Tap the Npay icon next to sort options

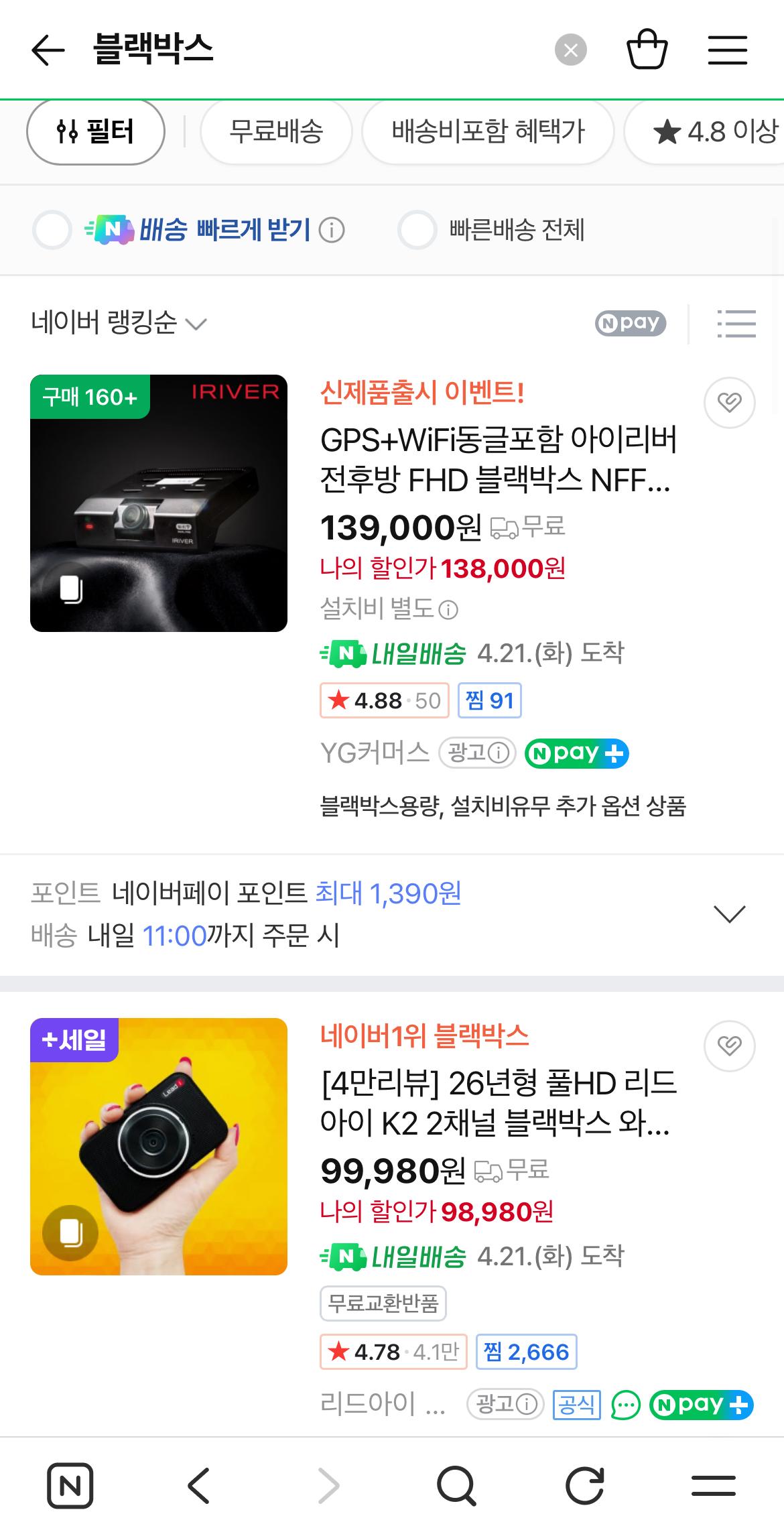click(631, 324)
